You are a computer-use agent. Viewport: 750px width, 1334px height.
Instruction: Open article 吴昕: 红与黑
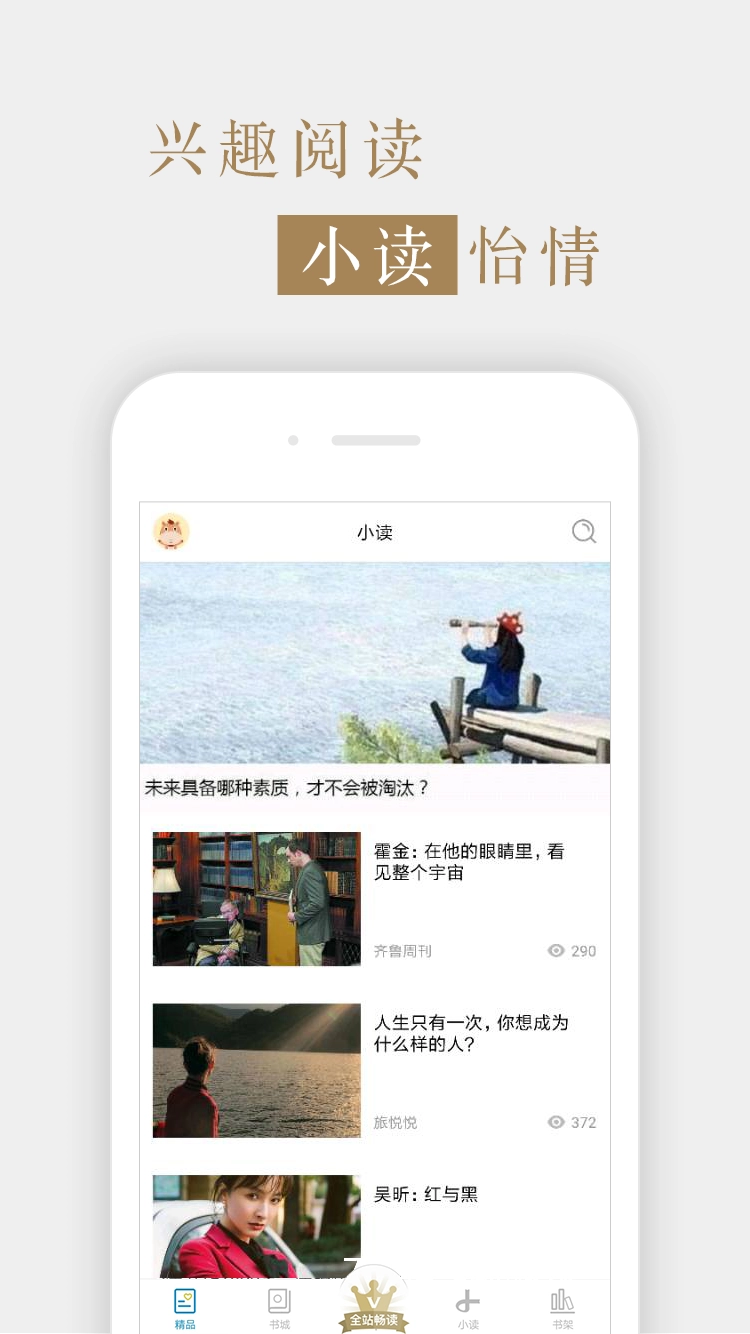[427, 1194]
